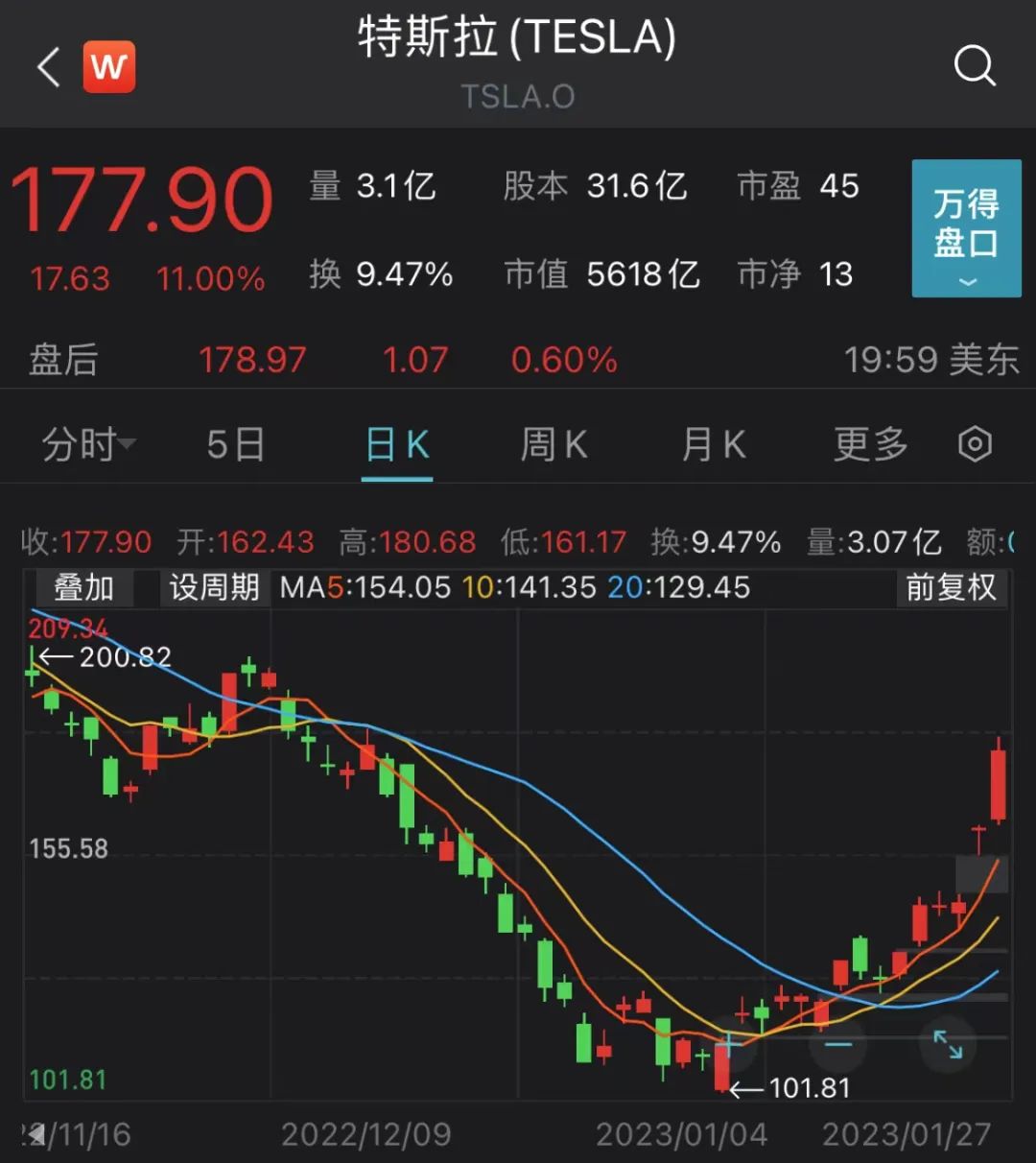Open the 更多 chart period options
1036x1163 pixels.
870,445
